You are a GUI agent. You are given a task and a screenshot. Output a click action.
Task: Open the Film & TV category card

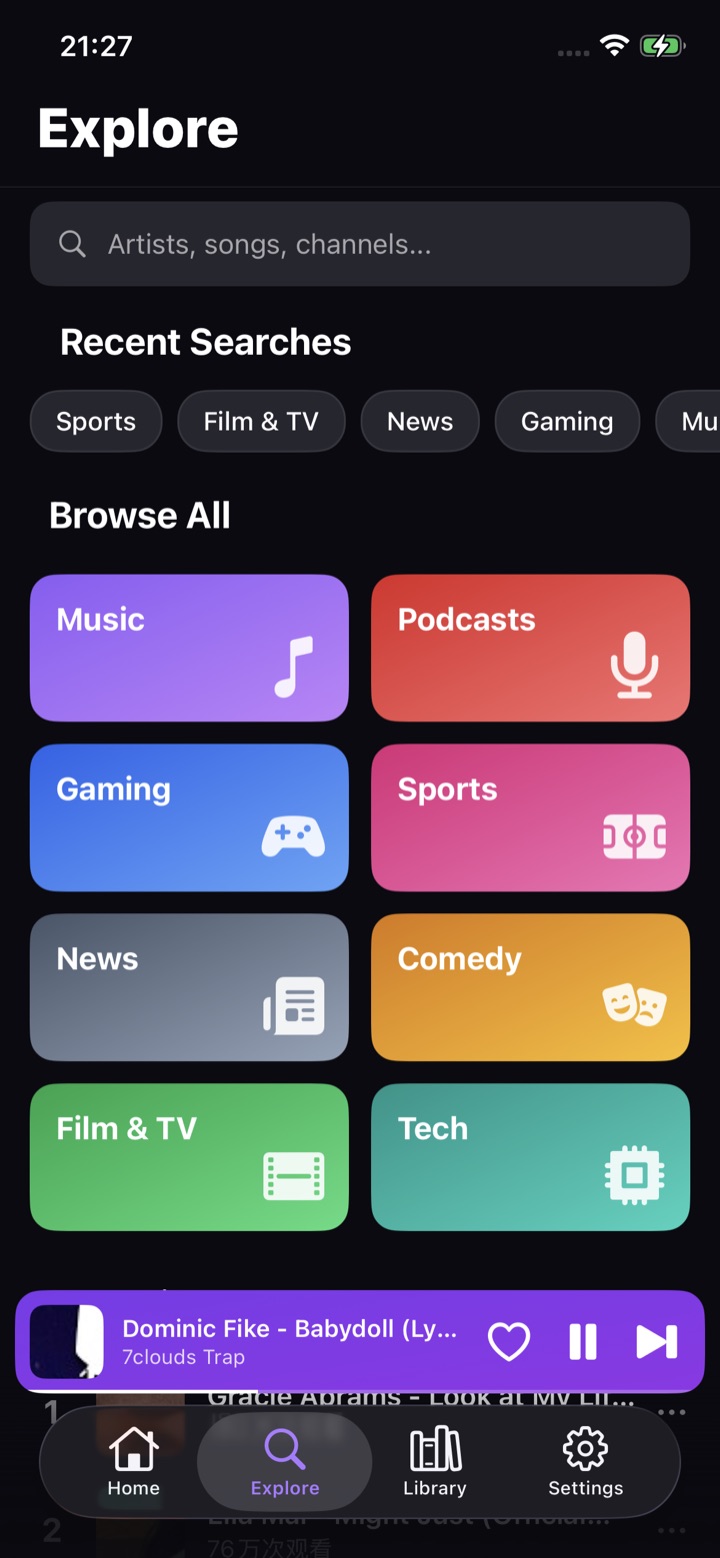click(x=189, y=1157)
